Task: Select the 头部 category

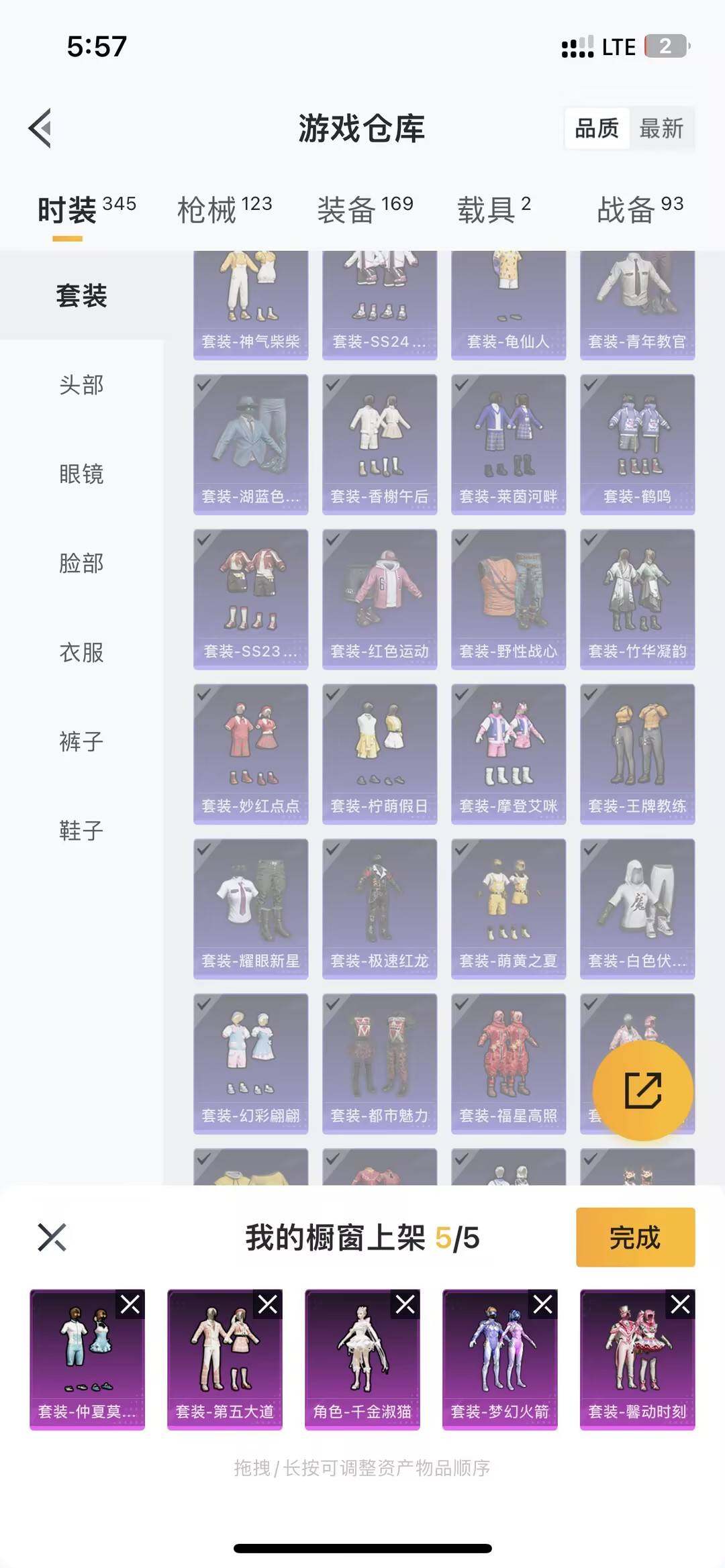Action: click(x=81, y=384)
